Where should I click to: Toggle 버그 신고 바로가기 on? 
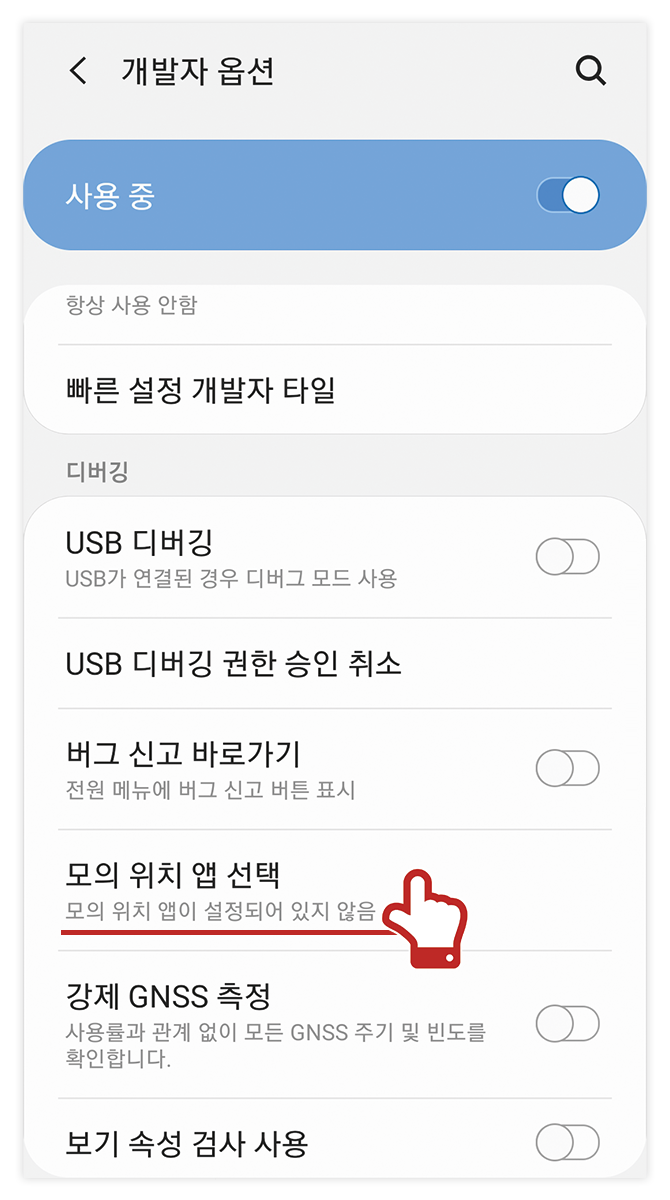coord(568,768)
